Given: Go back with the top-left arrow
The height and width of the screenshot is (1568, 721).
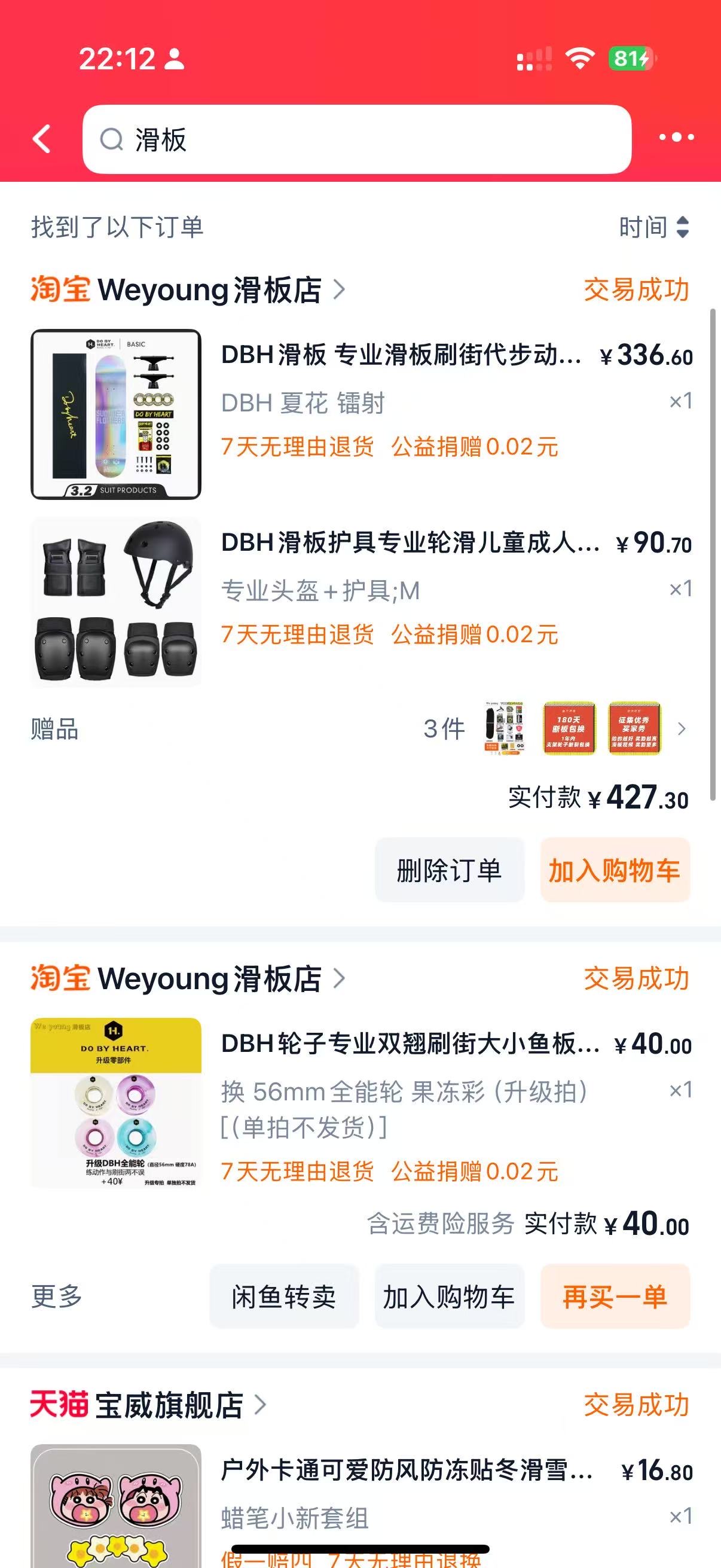Looking at the screenshot, I should click(x=41, y=139).
